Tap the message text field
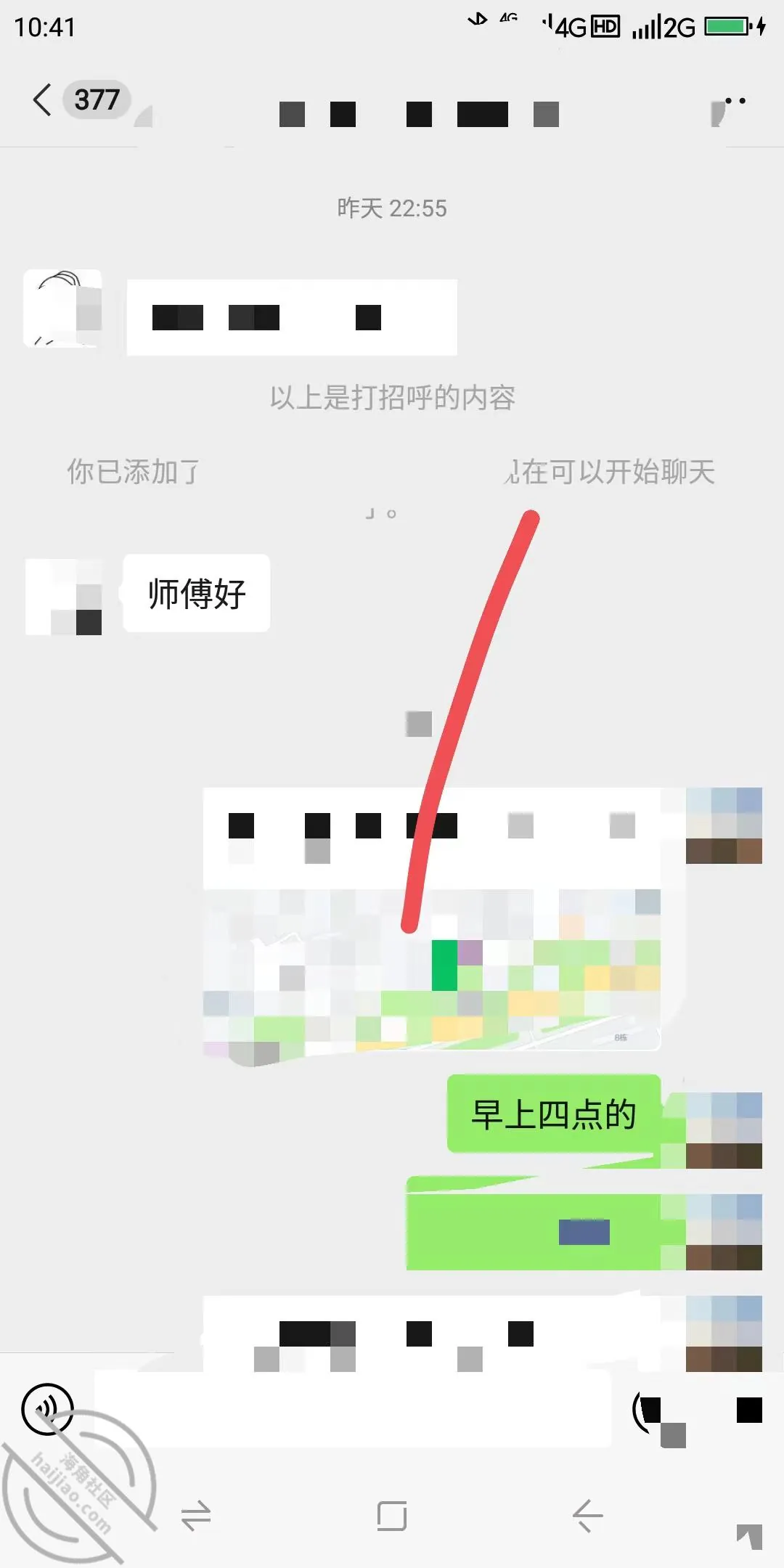784x1568 pixels. 354,1408
